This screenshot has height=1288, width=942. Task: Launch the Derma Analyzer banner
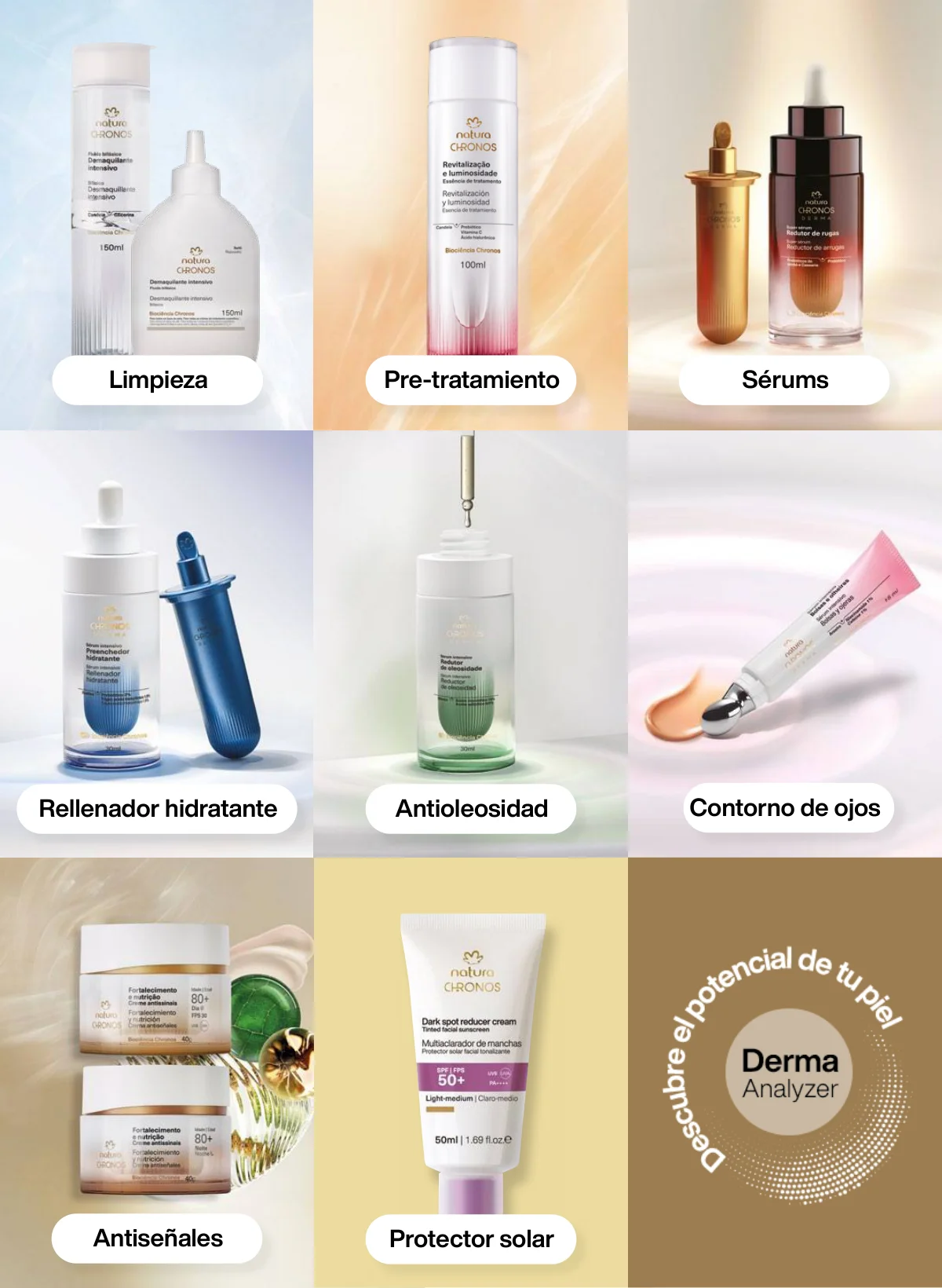tap(789, 1073)
